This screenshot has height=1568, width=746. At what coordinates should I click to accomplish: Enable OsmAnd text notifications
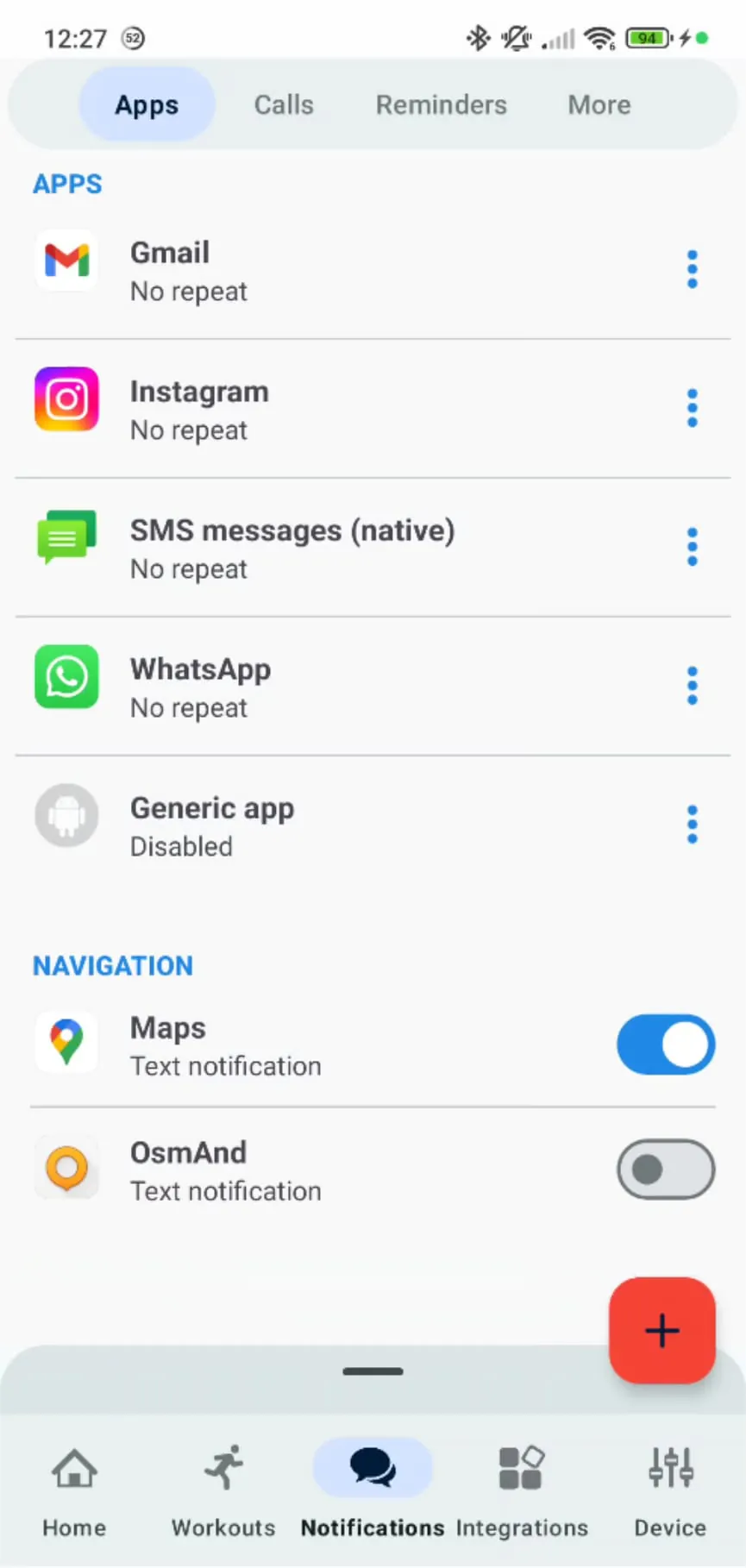click(x=665, y=1169)
